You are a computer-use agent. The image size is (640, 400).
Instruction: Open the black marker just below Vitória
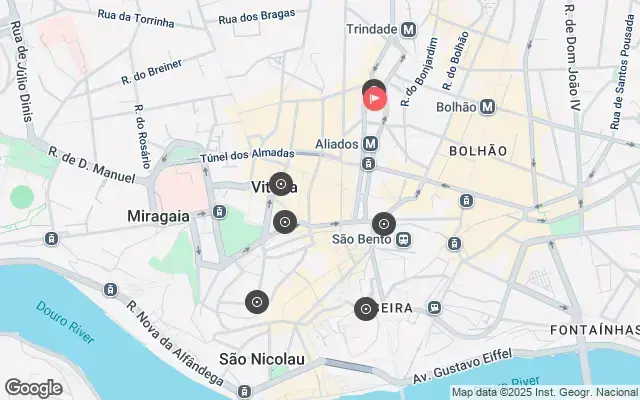click(x=285, y=222)
